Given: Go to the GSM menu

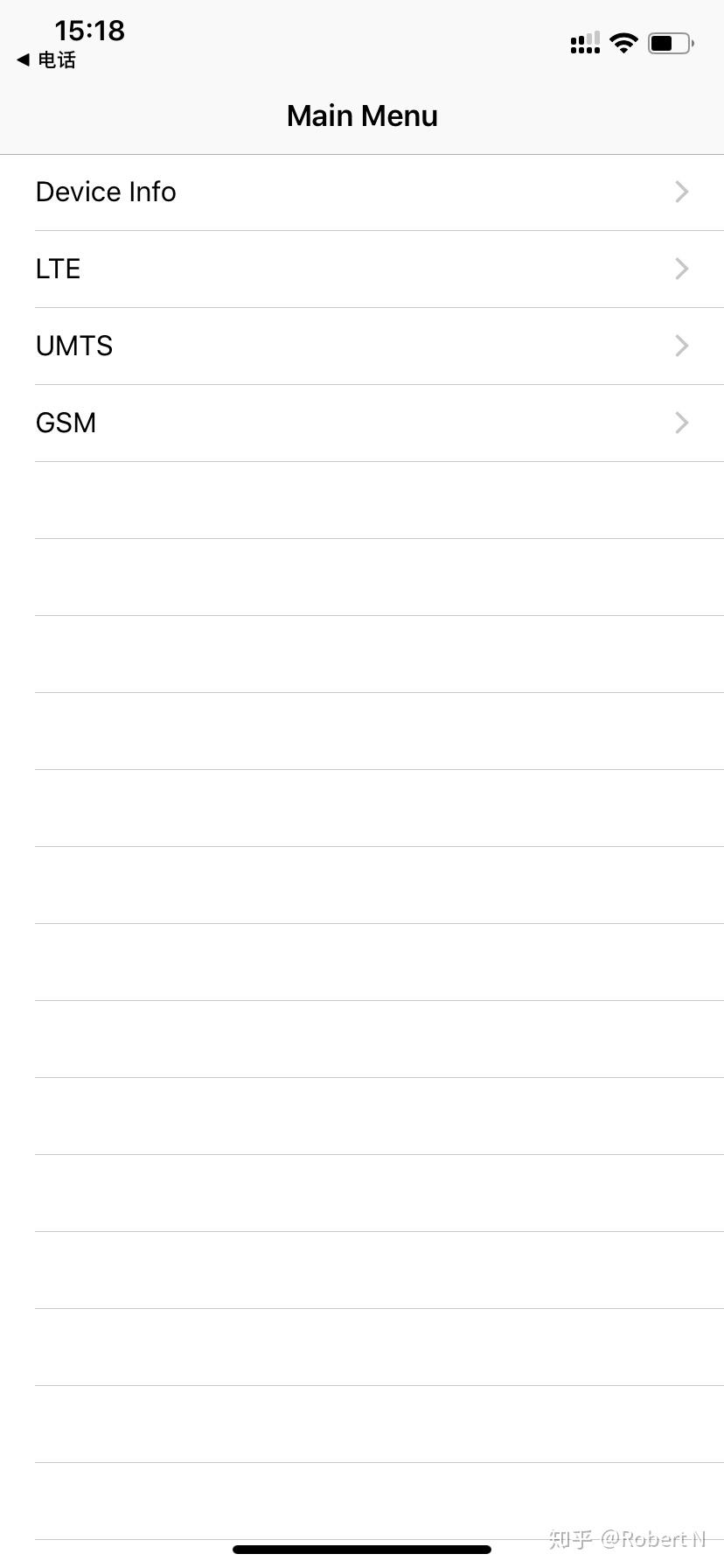Looking at the screenshot, I should (x=362, y=423).
